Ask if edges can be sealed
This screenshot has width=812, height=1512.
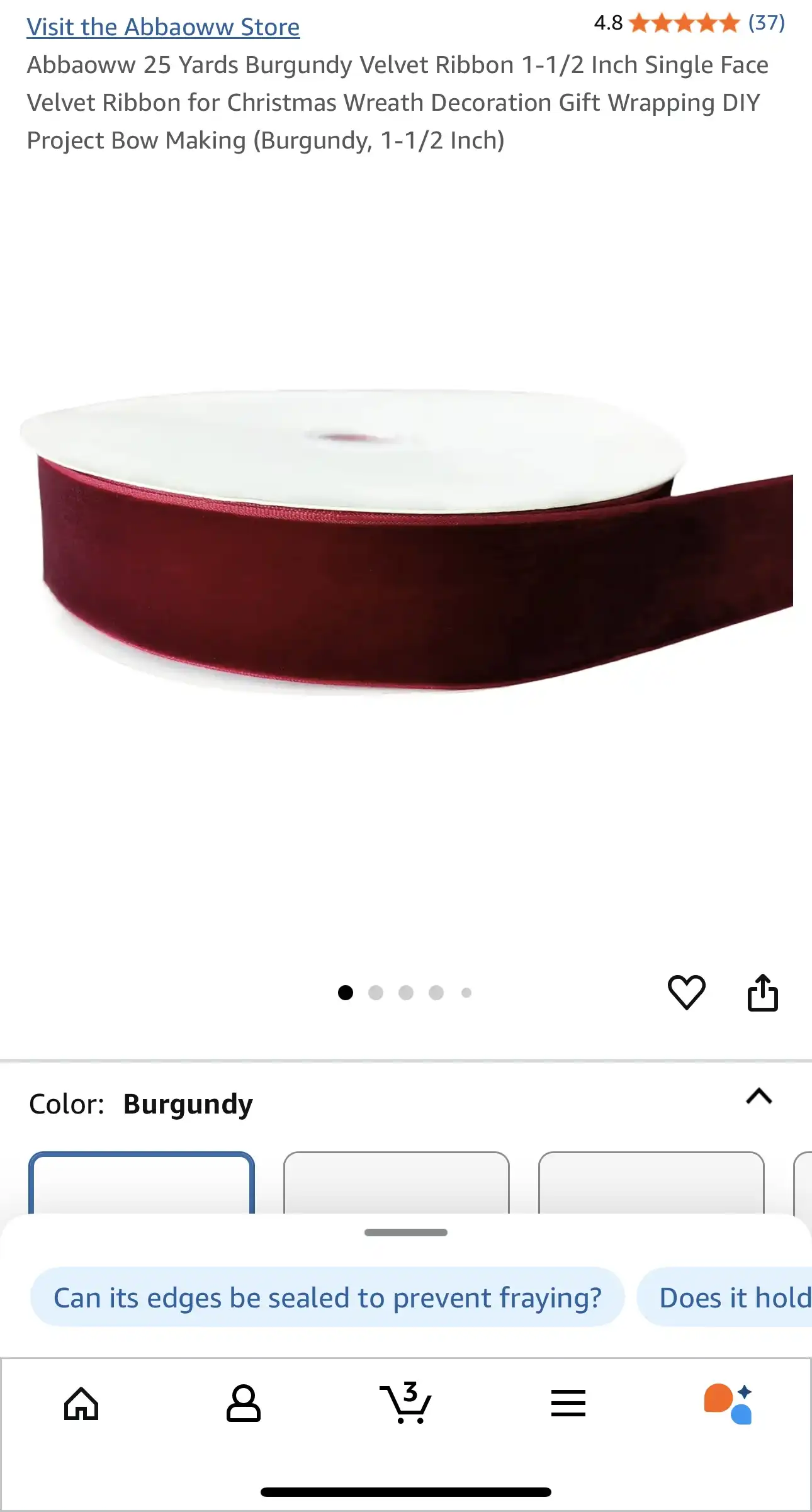[327, 1297]
